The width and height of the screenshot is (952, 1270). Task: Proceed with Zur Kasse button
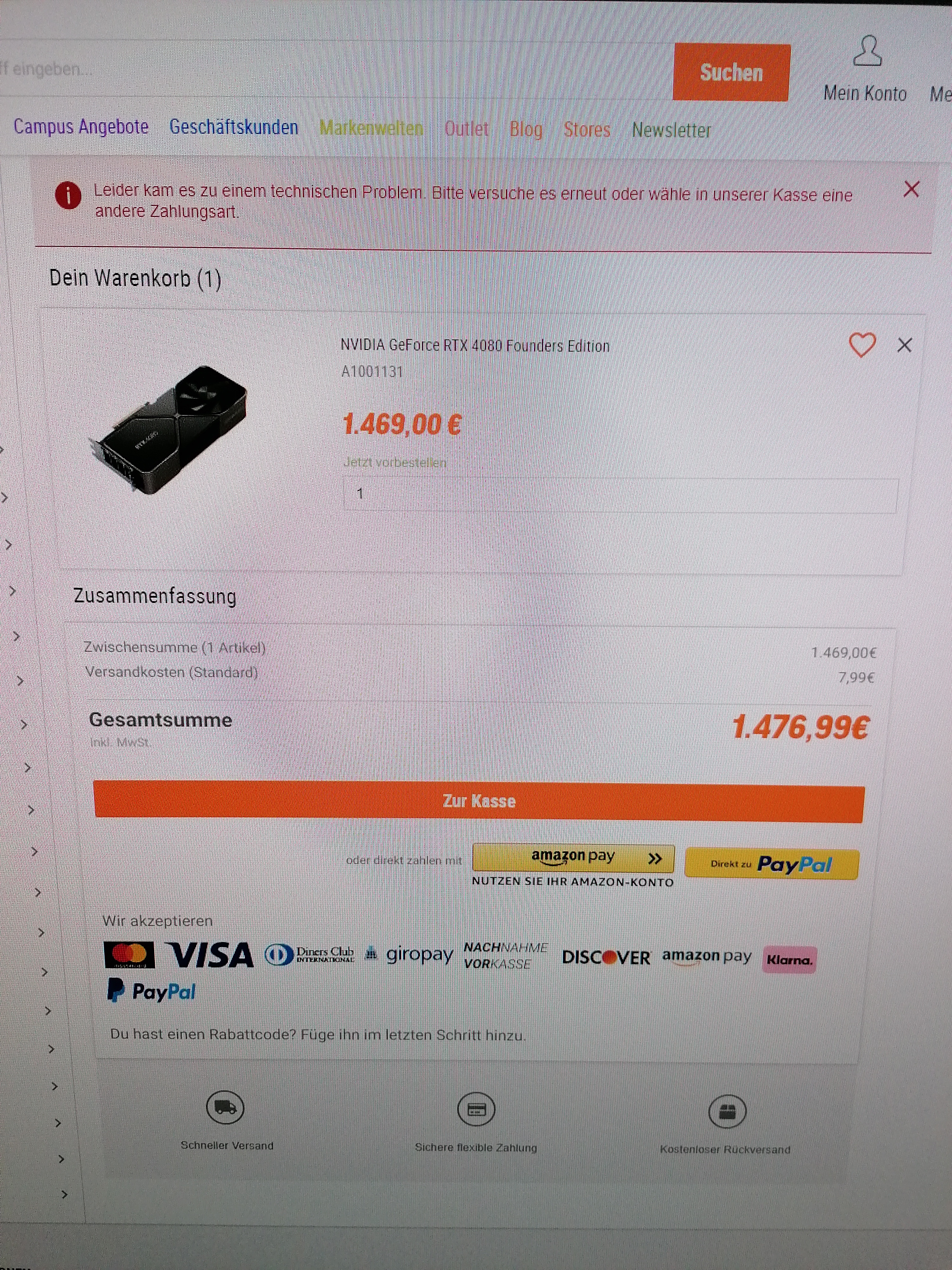(479, 801)
